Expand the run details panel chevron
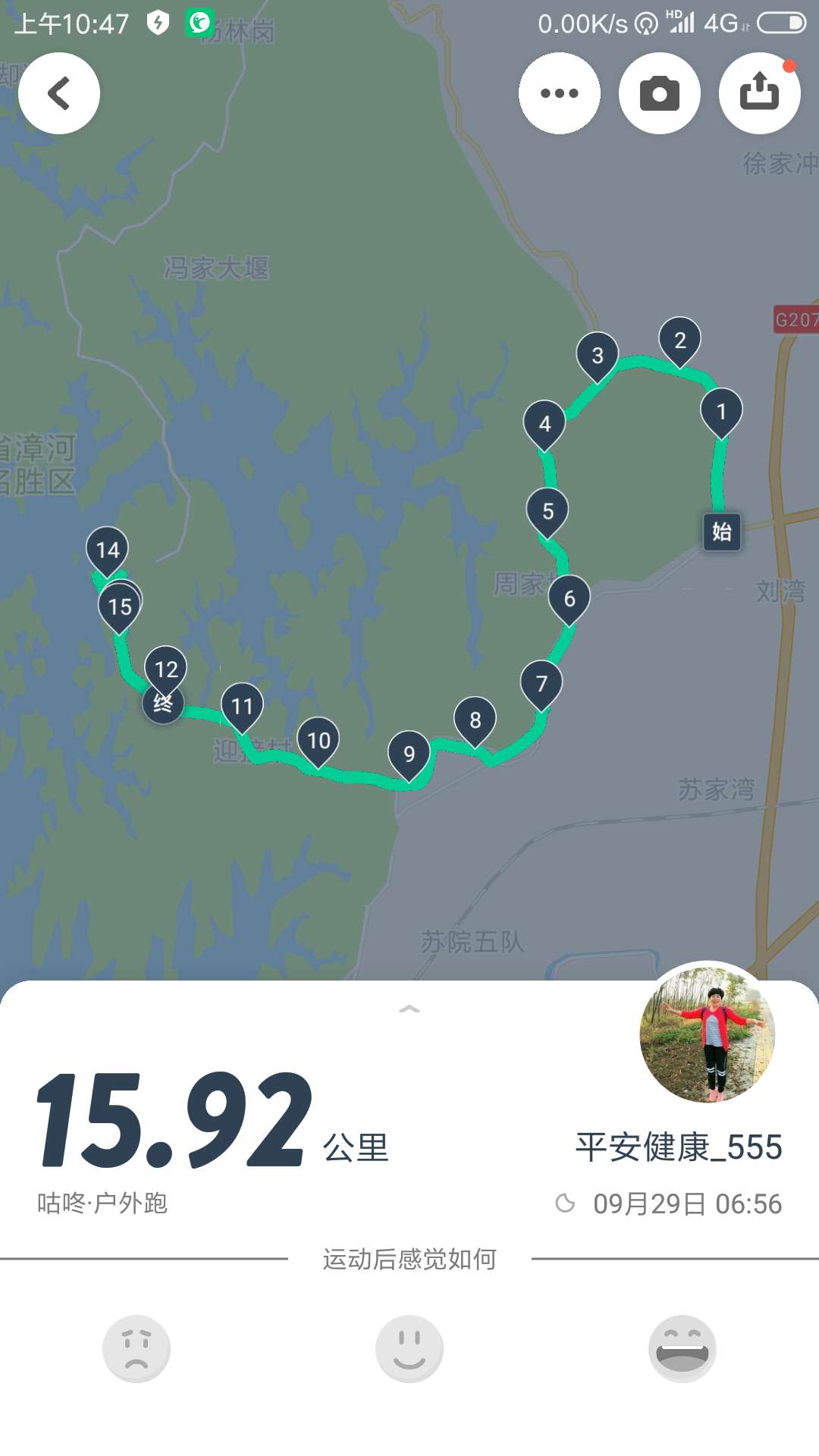 [409, 1009]
